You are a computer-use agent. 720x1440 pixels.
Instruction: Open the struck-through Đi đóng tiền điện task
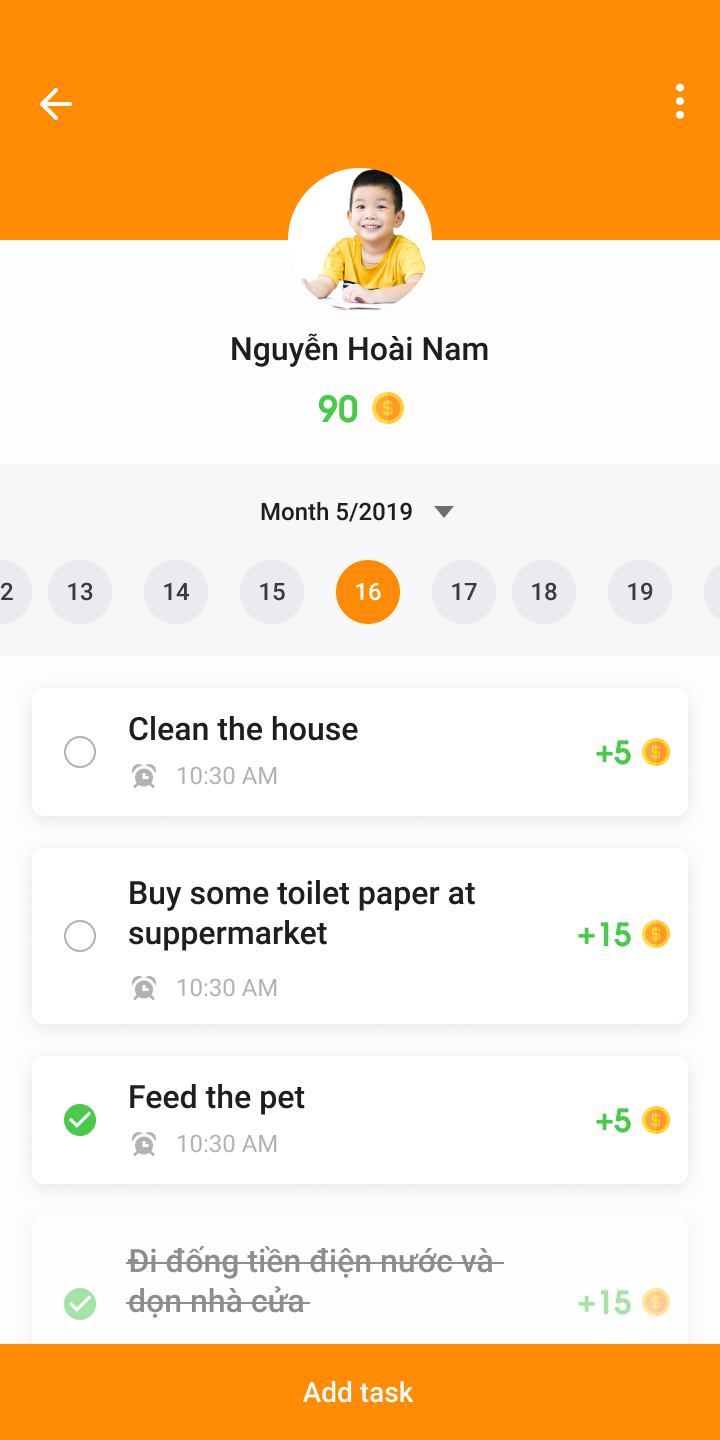point(340,1282)
